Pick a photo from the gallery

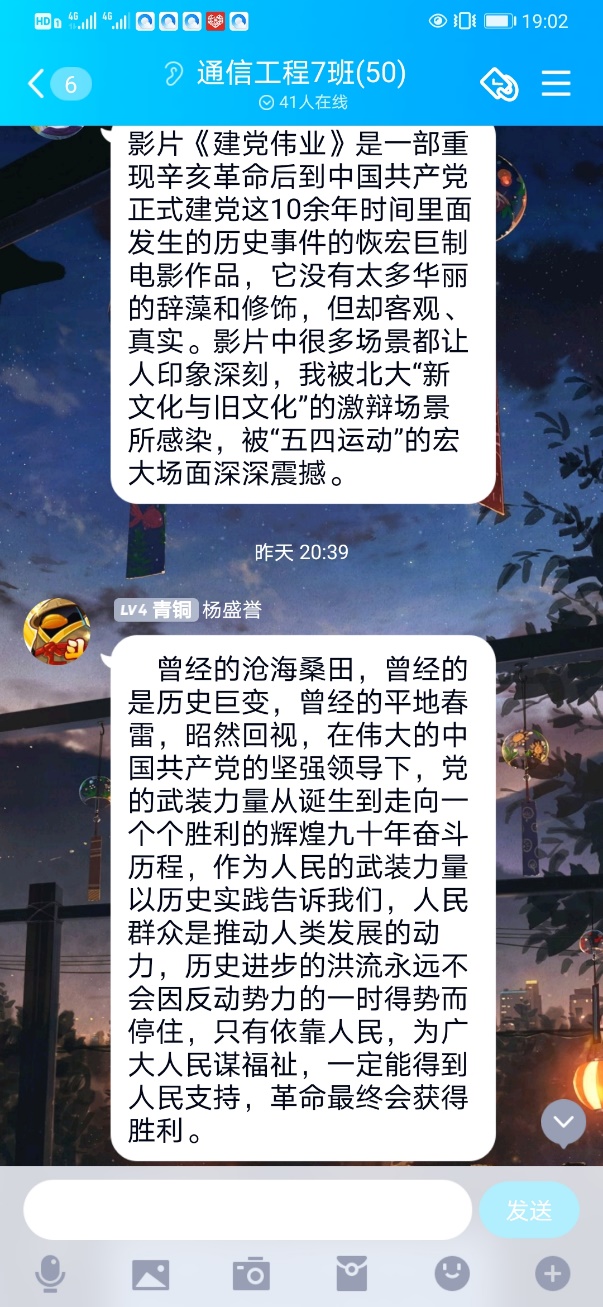click(151, 1273)
